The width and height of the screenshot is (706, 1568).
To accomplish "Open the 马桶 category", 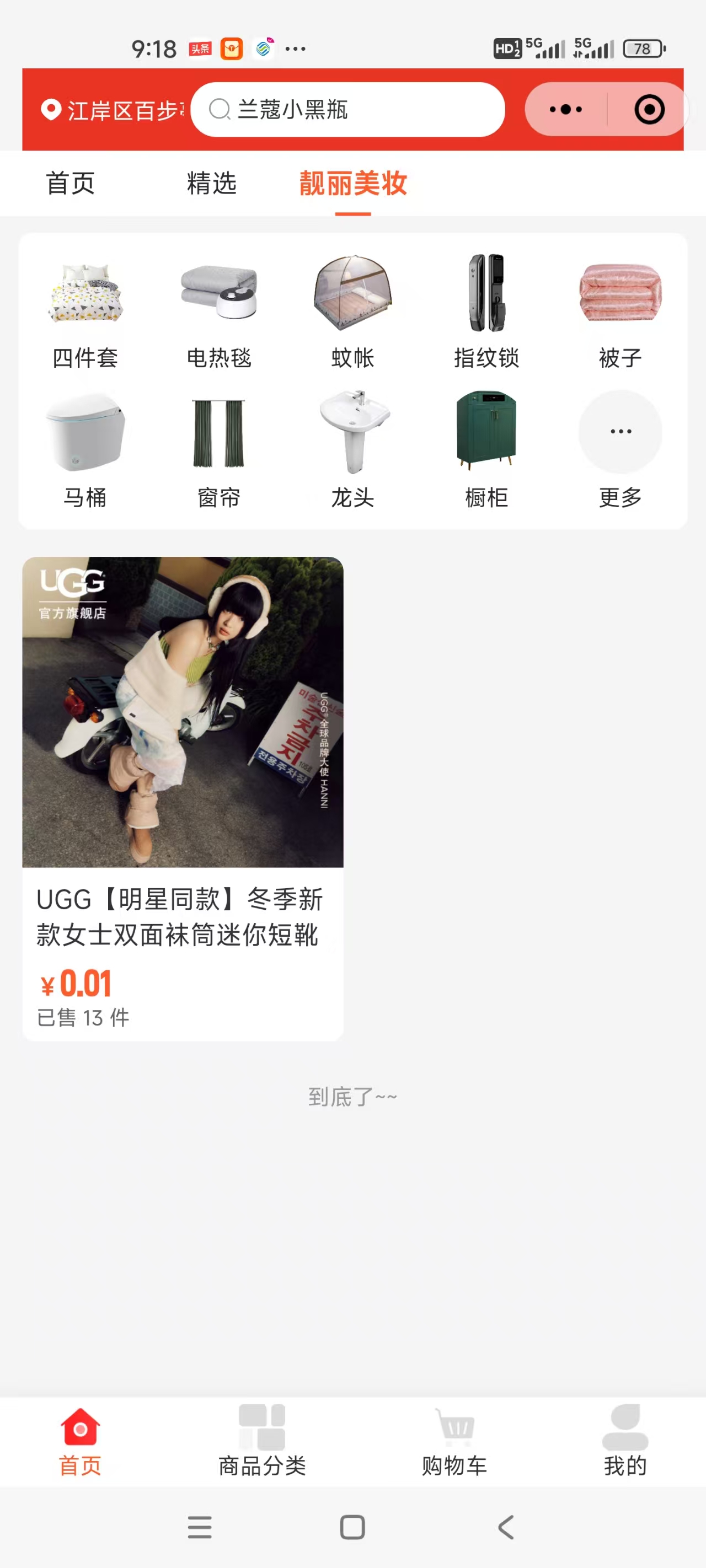I will (85, 452).
